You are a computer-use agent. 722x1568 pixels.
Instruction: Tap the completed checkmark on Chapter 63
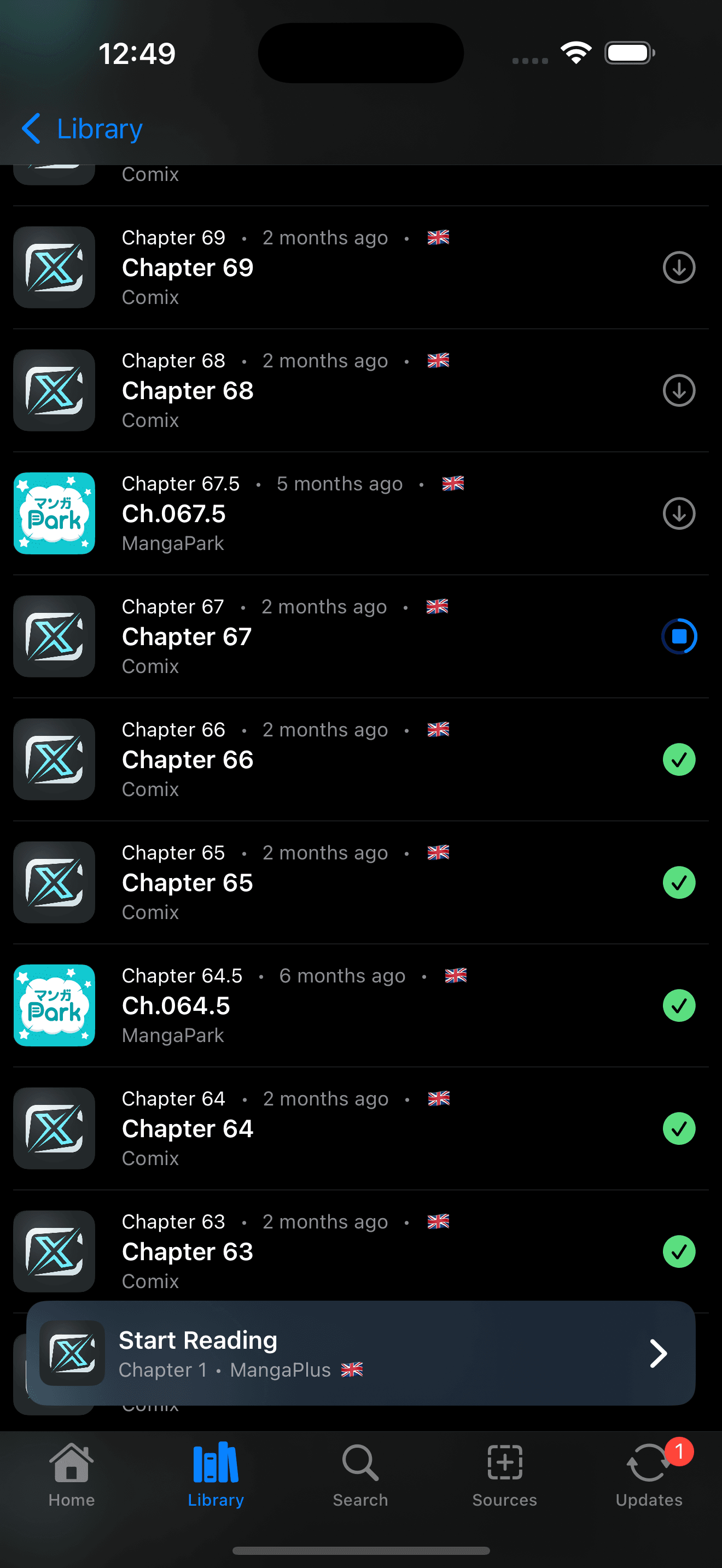coord(678,1251)
